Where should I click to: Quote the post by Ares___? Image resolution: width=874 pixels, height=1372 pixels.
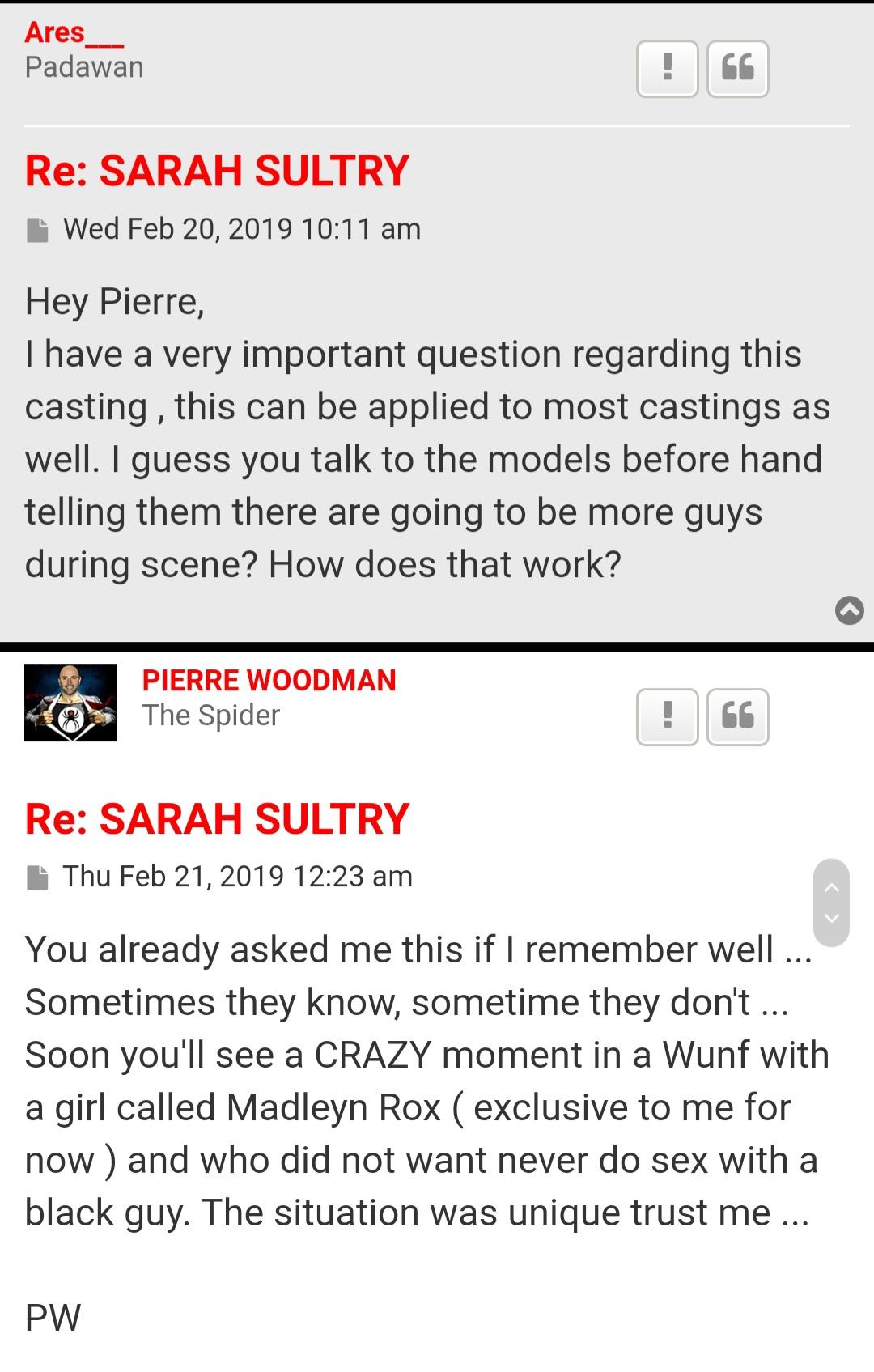click(737, 69)
